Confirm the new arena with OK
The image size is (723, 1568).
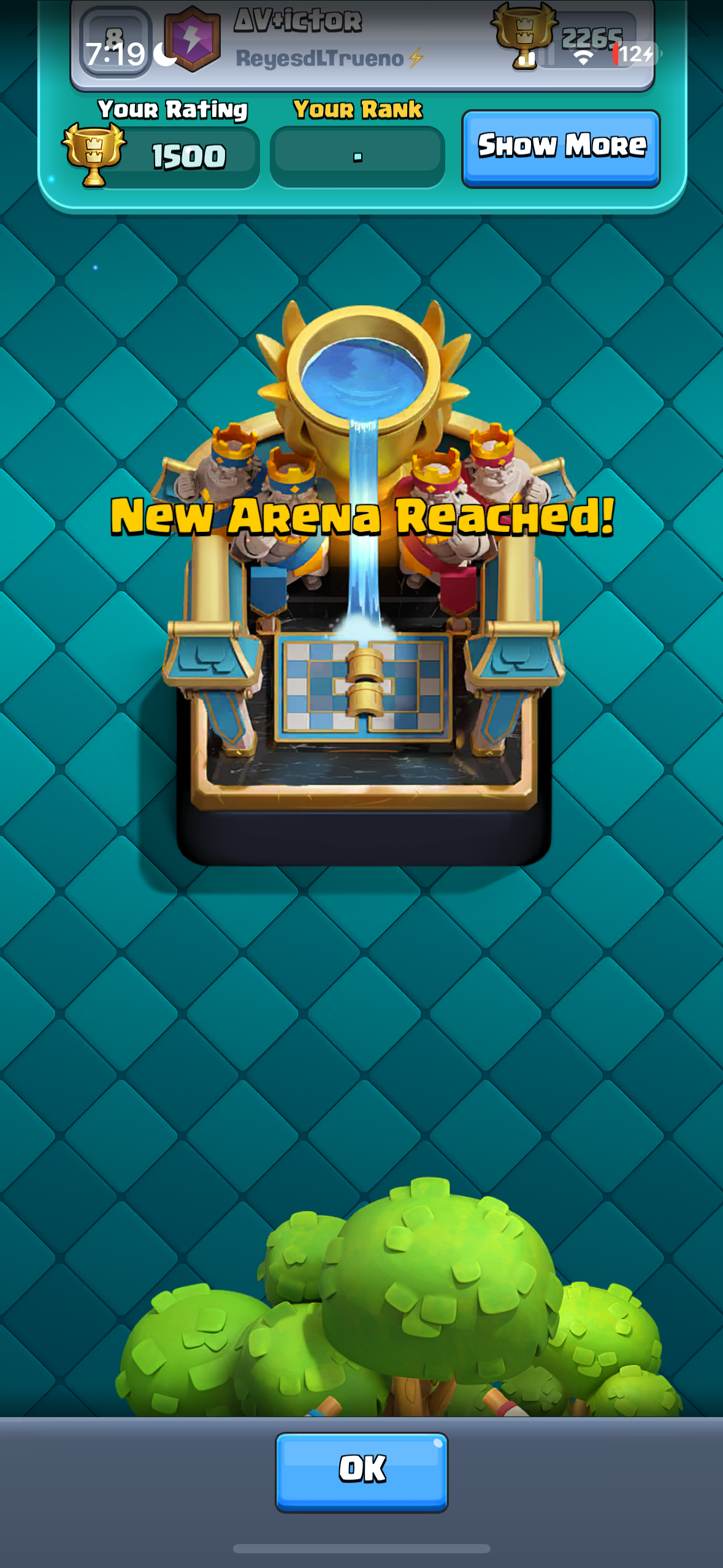click(361, 1472)
